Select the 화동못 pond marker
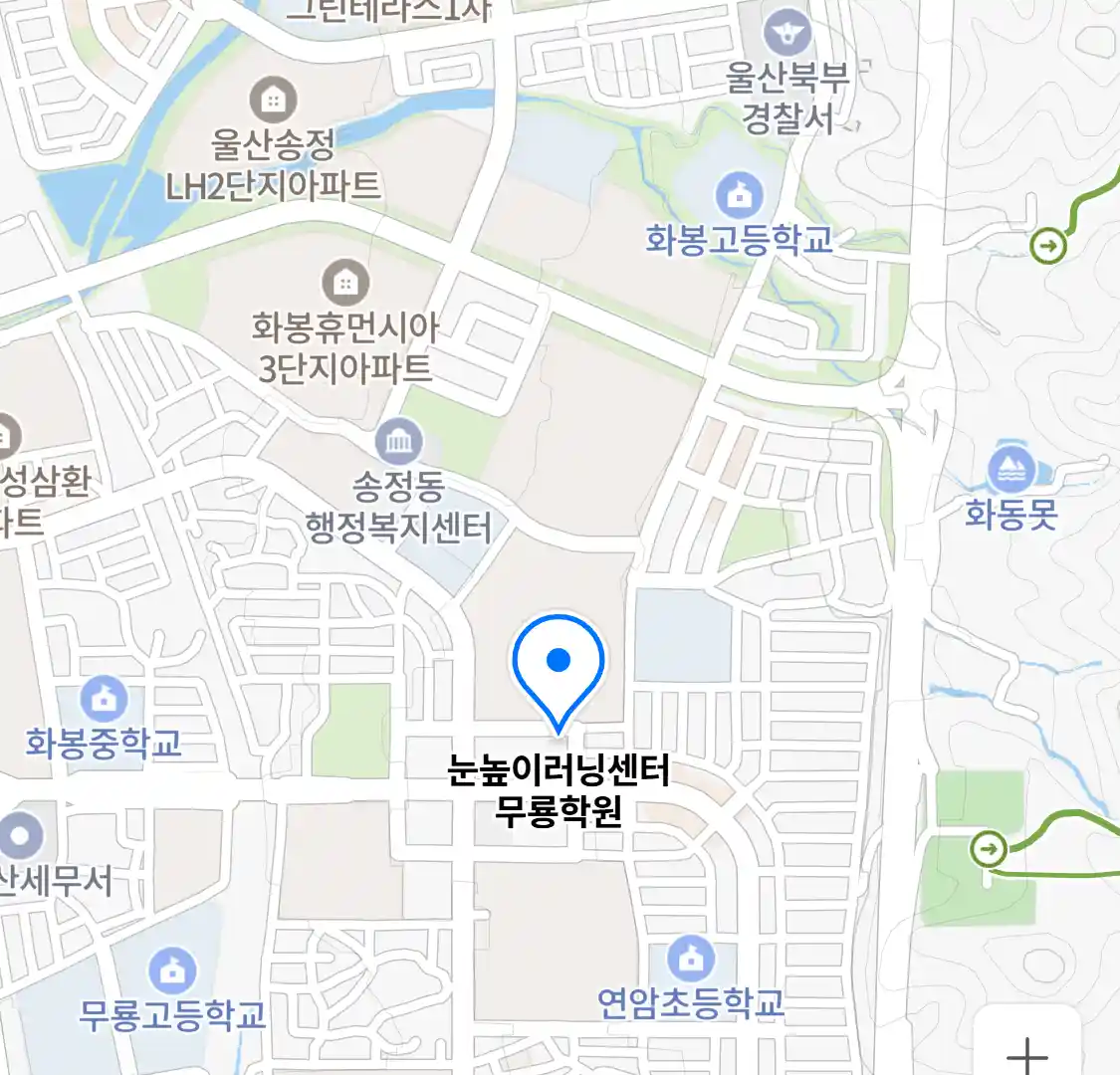 pos(1011,470)
